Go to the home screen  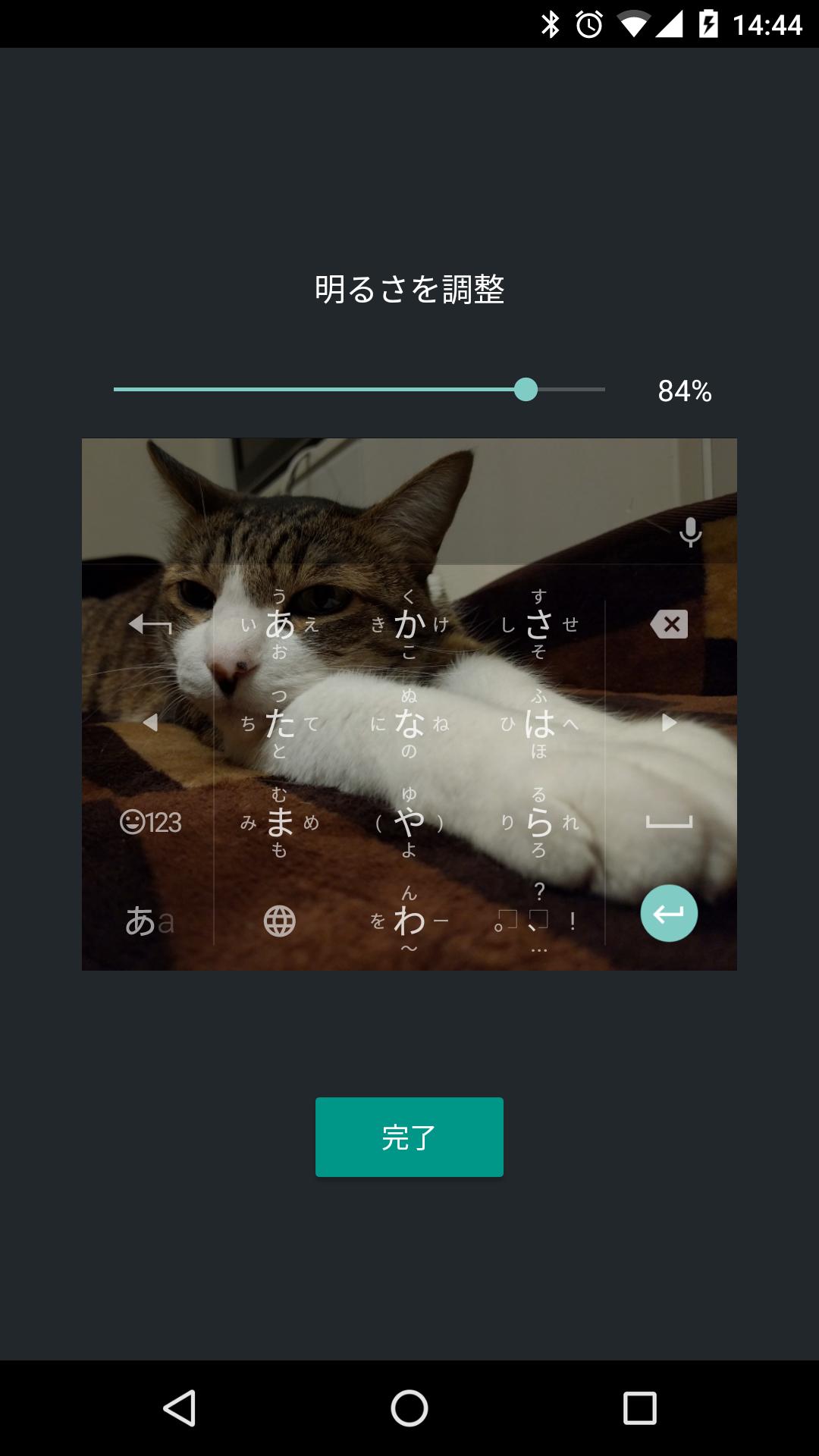coord(409,1408)
